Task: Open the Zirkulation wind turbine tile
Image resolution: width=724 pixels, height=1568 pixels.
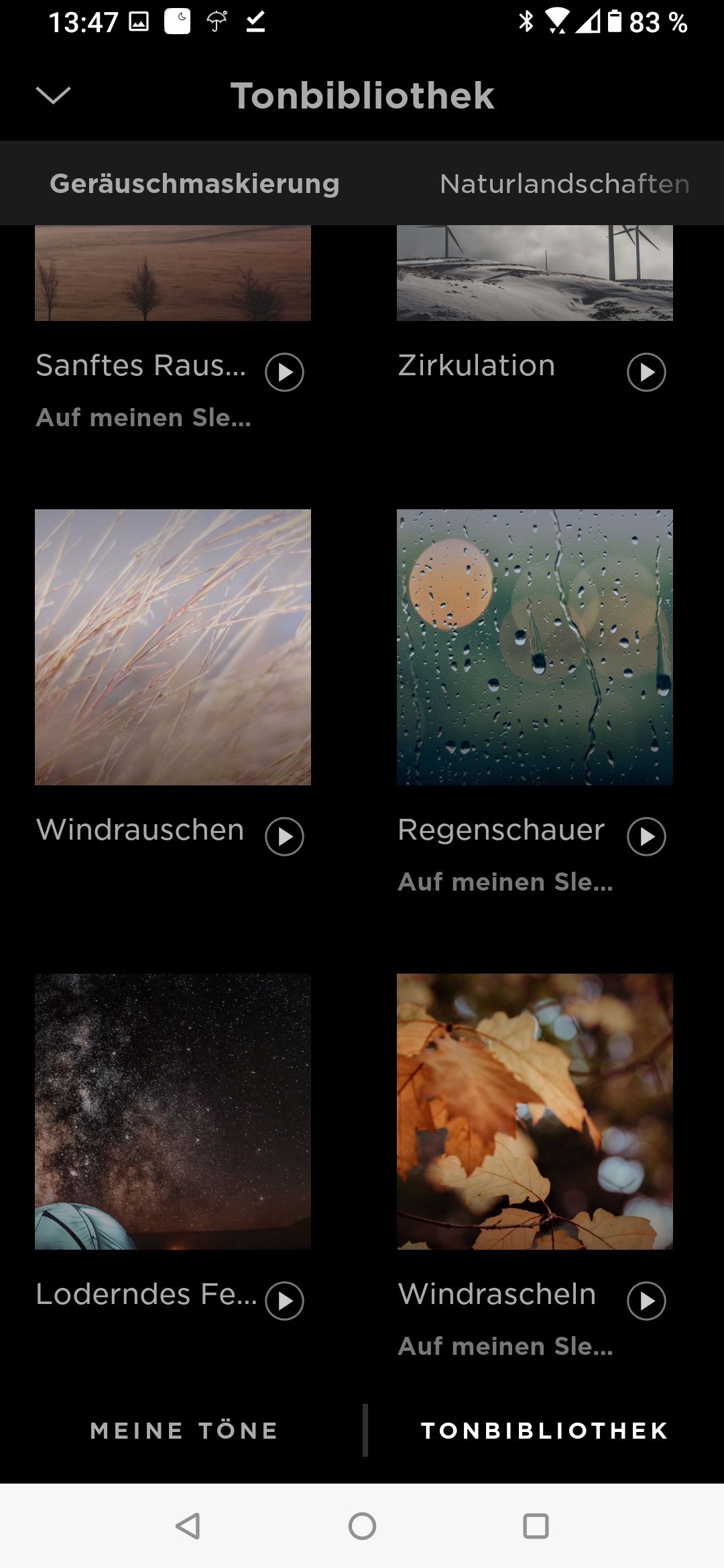Action: pos(535,273)
